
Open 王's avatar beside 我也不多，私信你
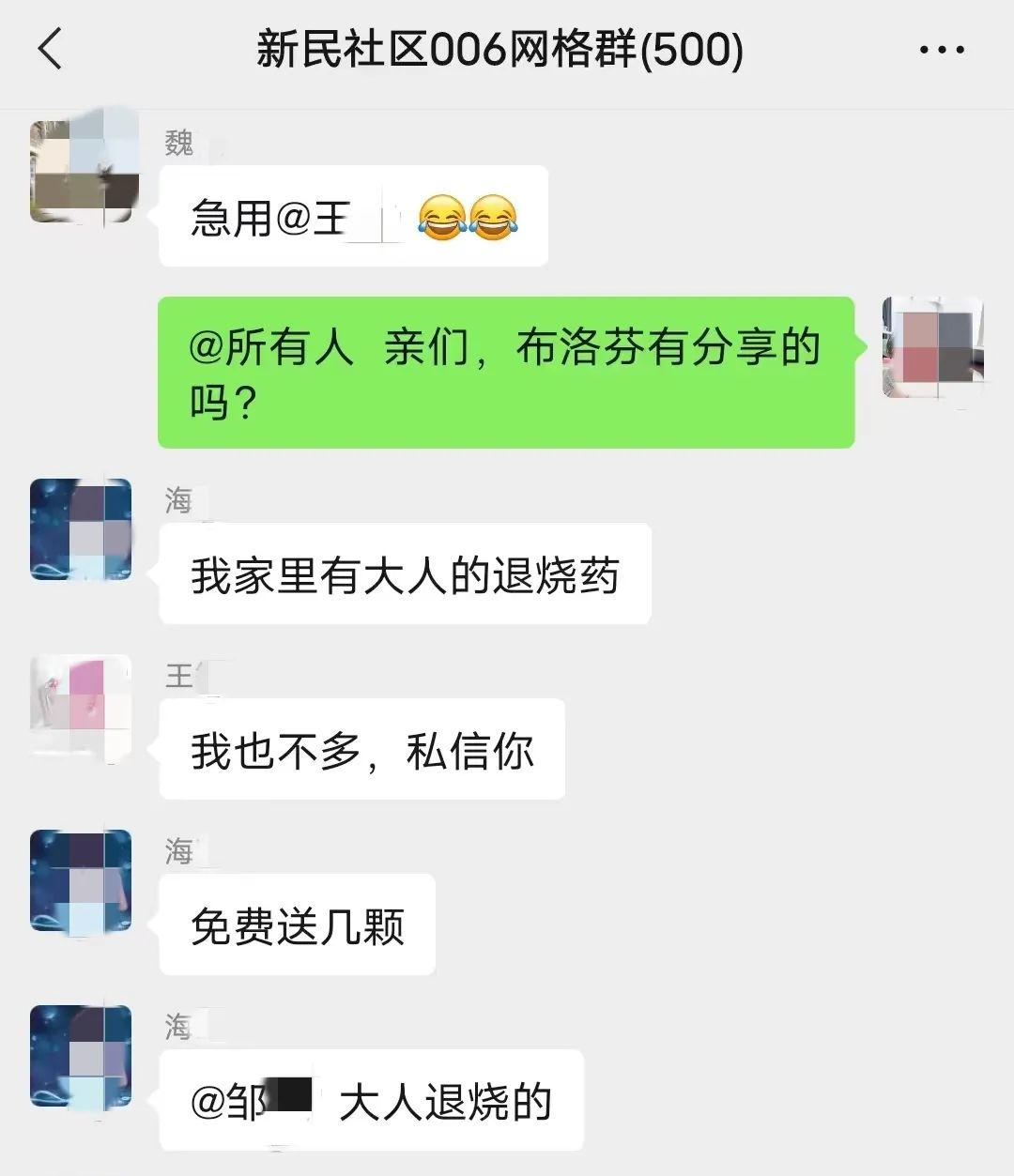click(82, 705)
